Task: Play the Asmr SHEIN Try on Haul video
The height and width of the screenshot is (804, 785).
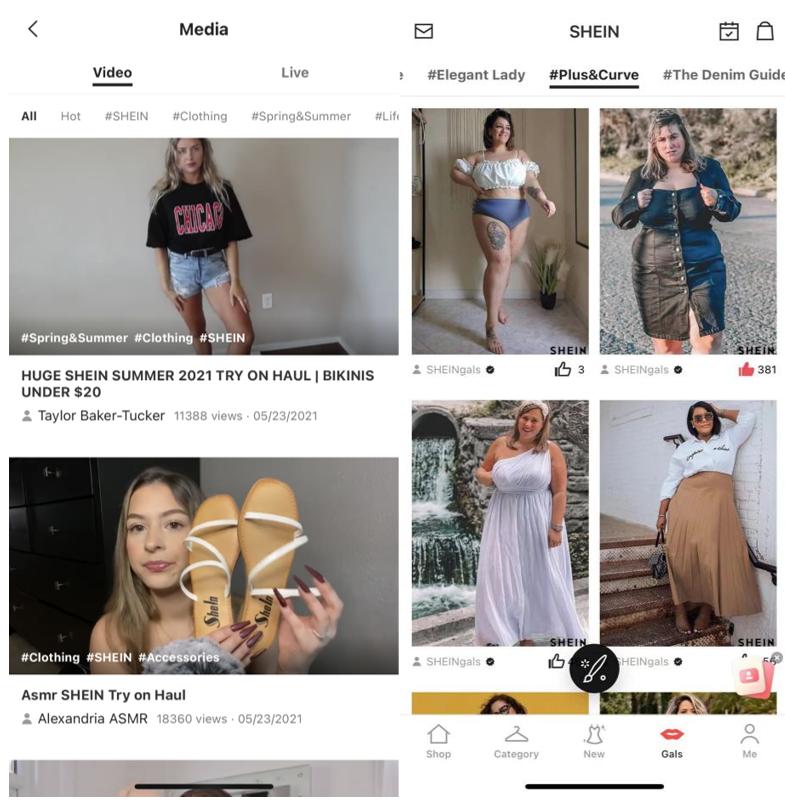Action: tap(203, 565)
